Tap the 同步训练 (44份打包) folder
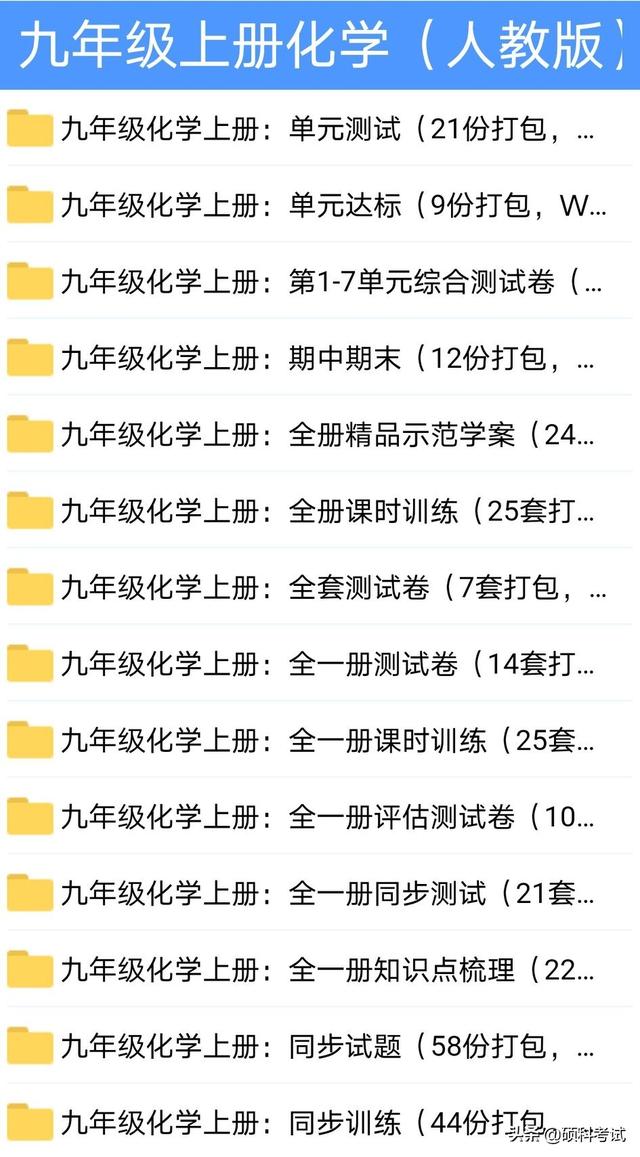Viewport: 640px width, 1157px height. (x=320, y=1121)
